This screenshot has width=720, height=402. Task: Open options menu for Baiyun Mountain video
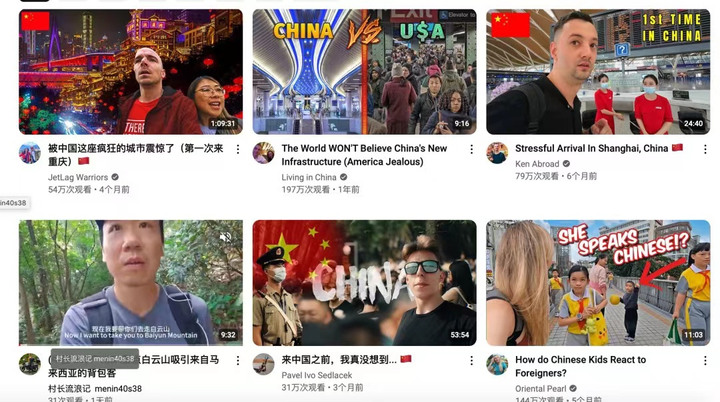click(x=238, y=360)
